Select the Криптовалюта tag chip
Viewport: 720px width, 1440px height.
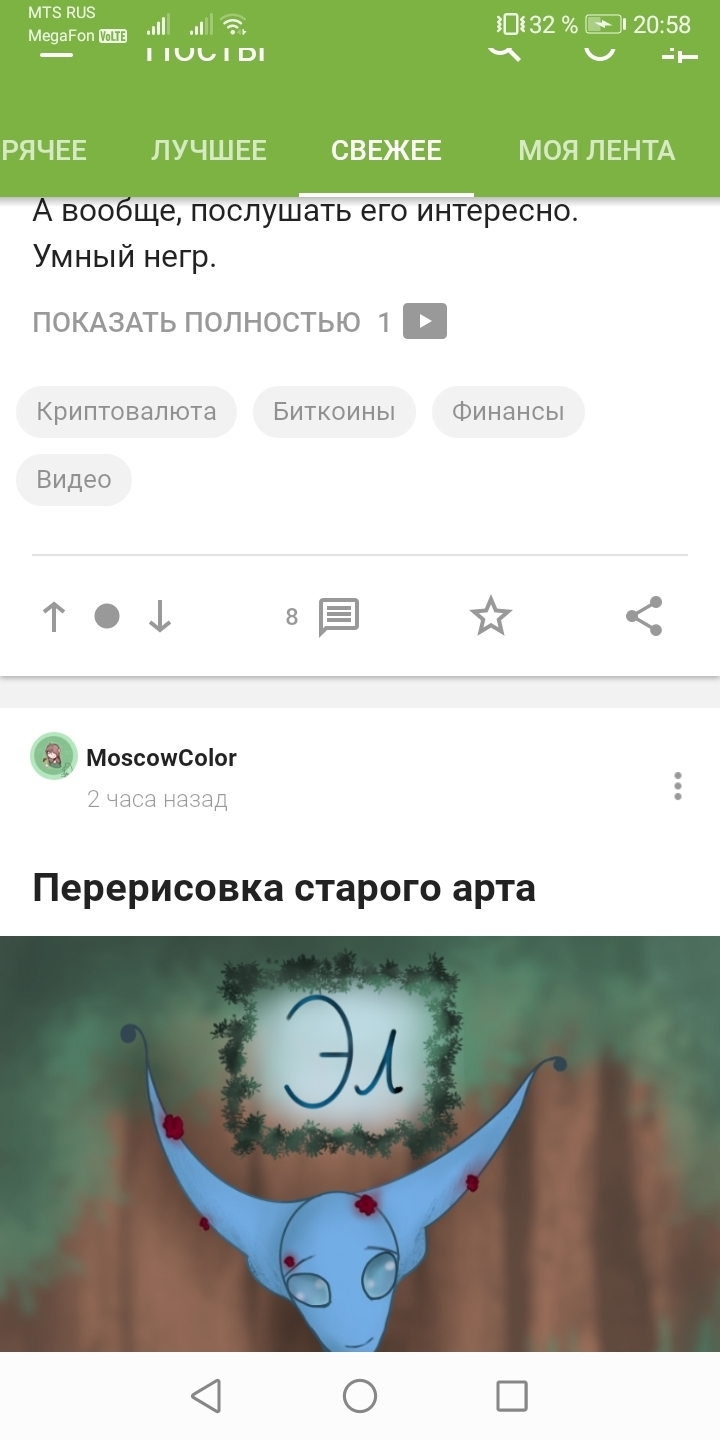pos(126,411)
